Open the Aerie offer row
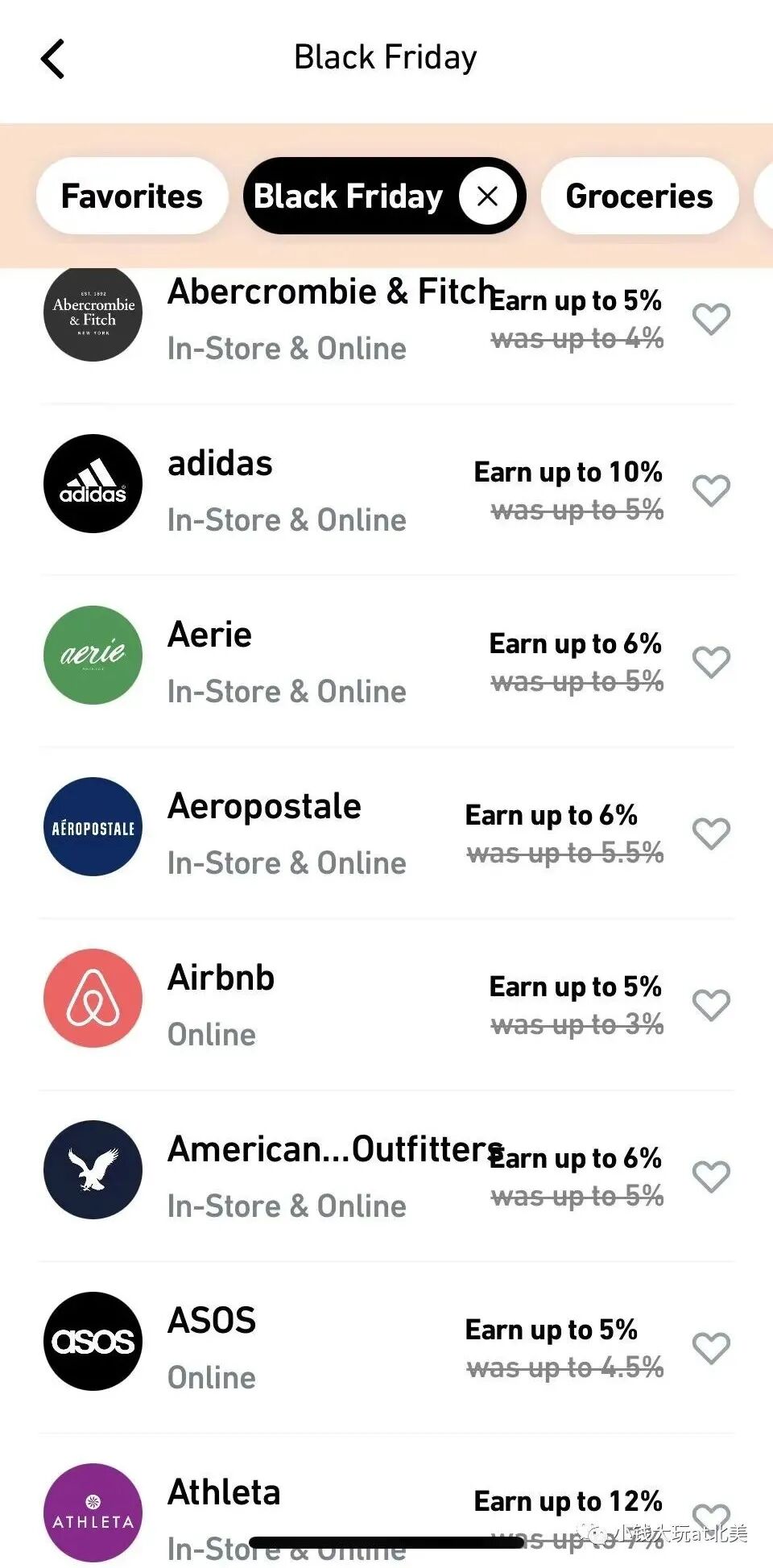The image size is (773, 1568). pyautogui.click(x=386, y=661)
